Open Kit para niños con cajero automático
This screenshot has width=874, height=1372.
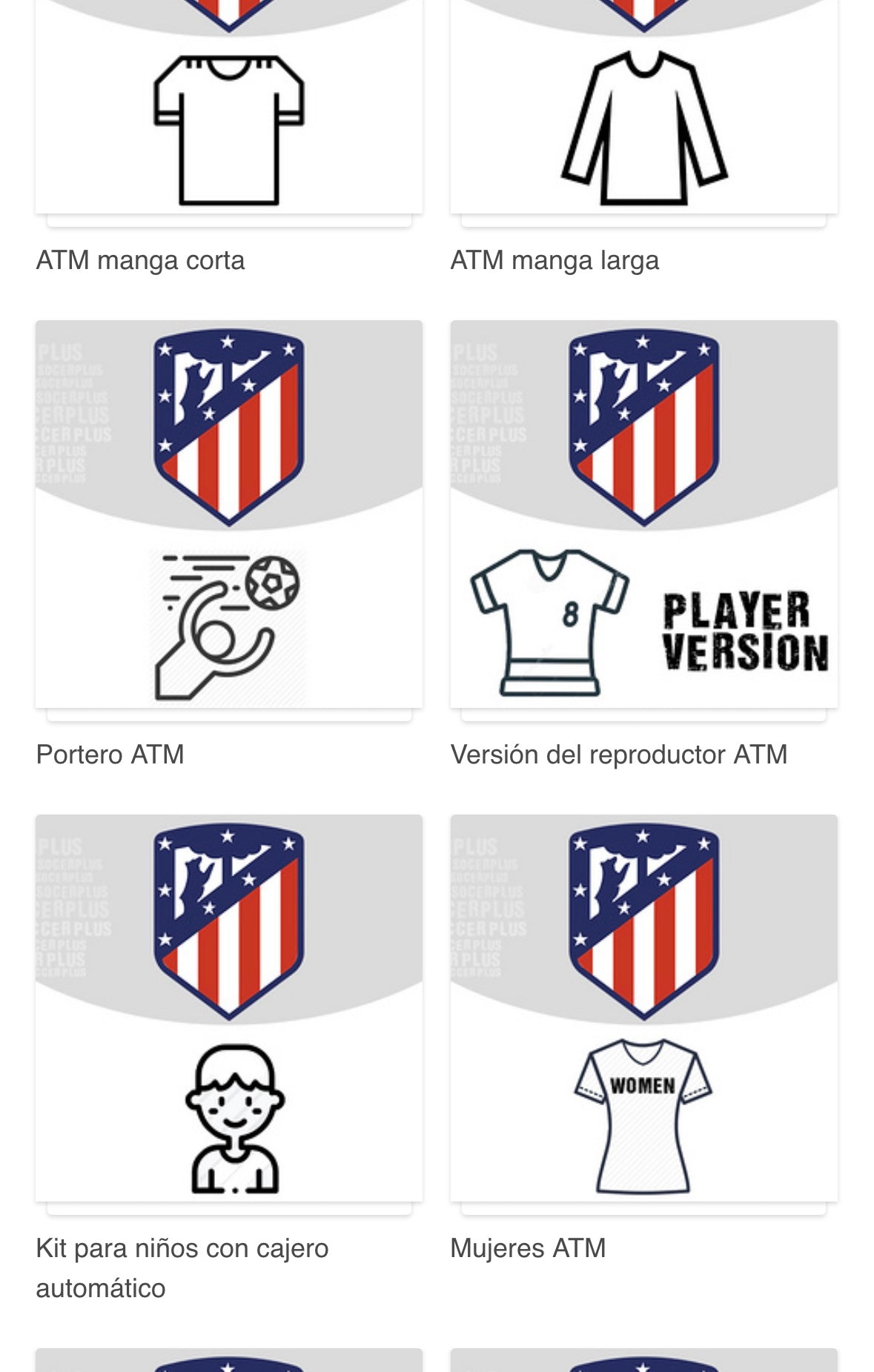coord(228,1008)
